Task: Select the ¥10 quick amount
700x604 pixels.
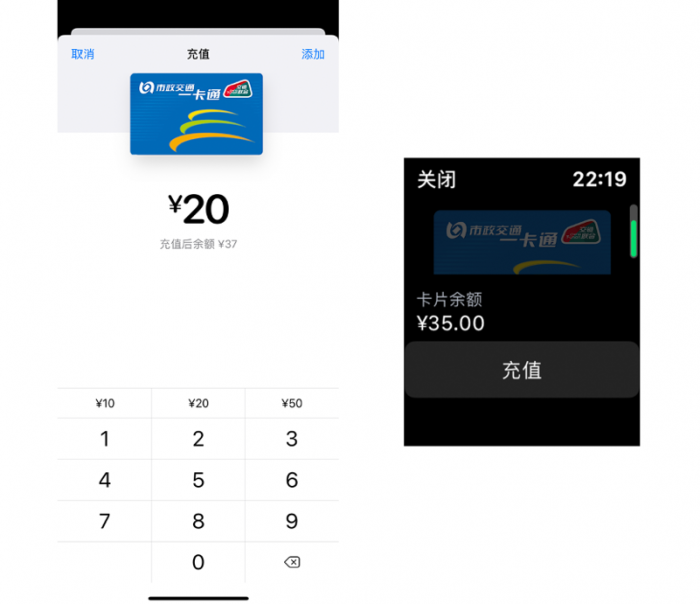Action: (x=105, y=404)
